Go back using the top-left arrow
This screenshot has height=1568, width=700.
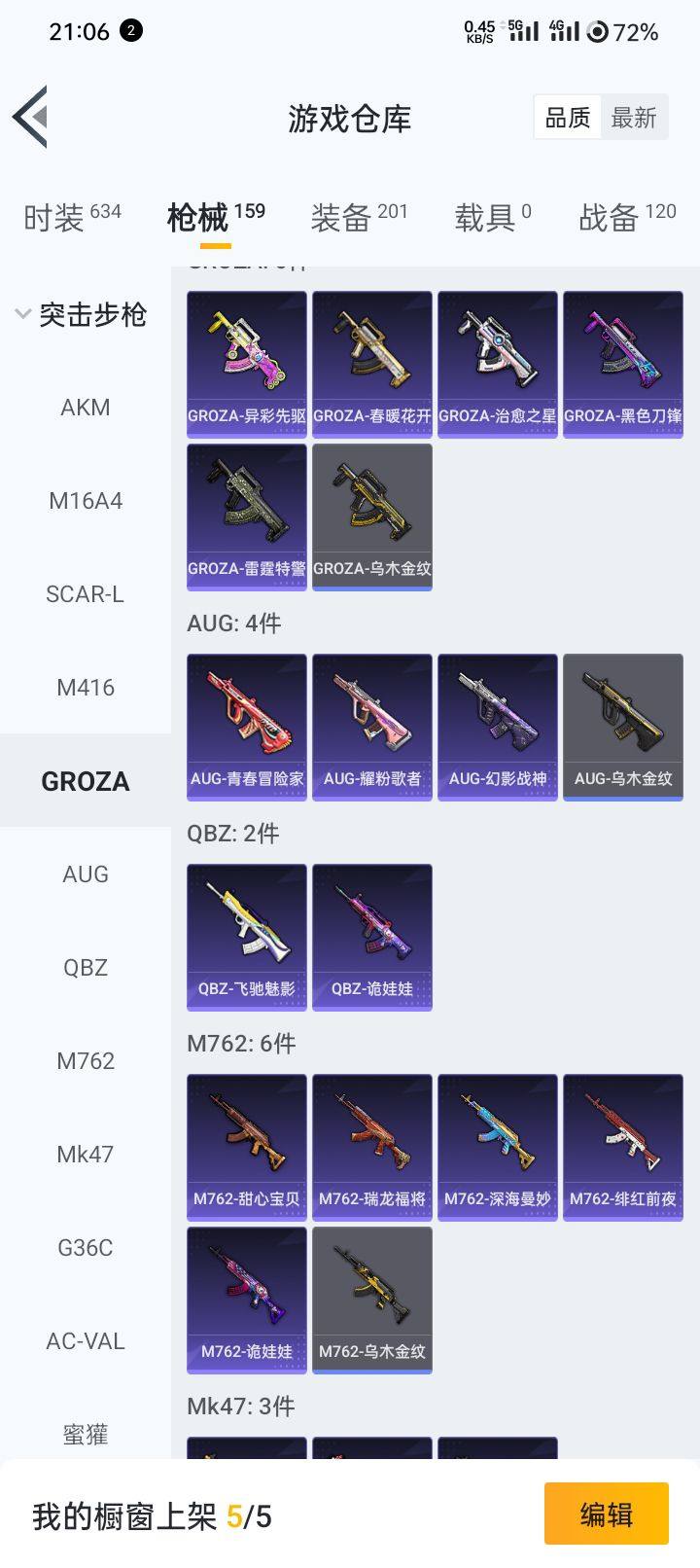click(31, 118)
